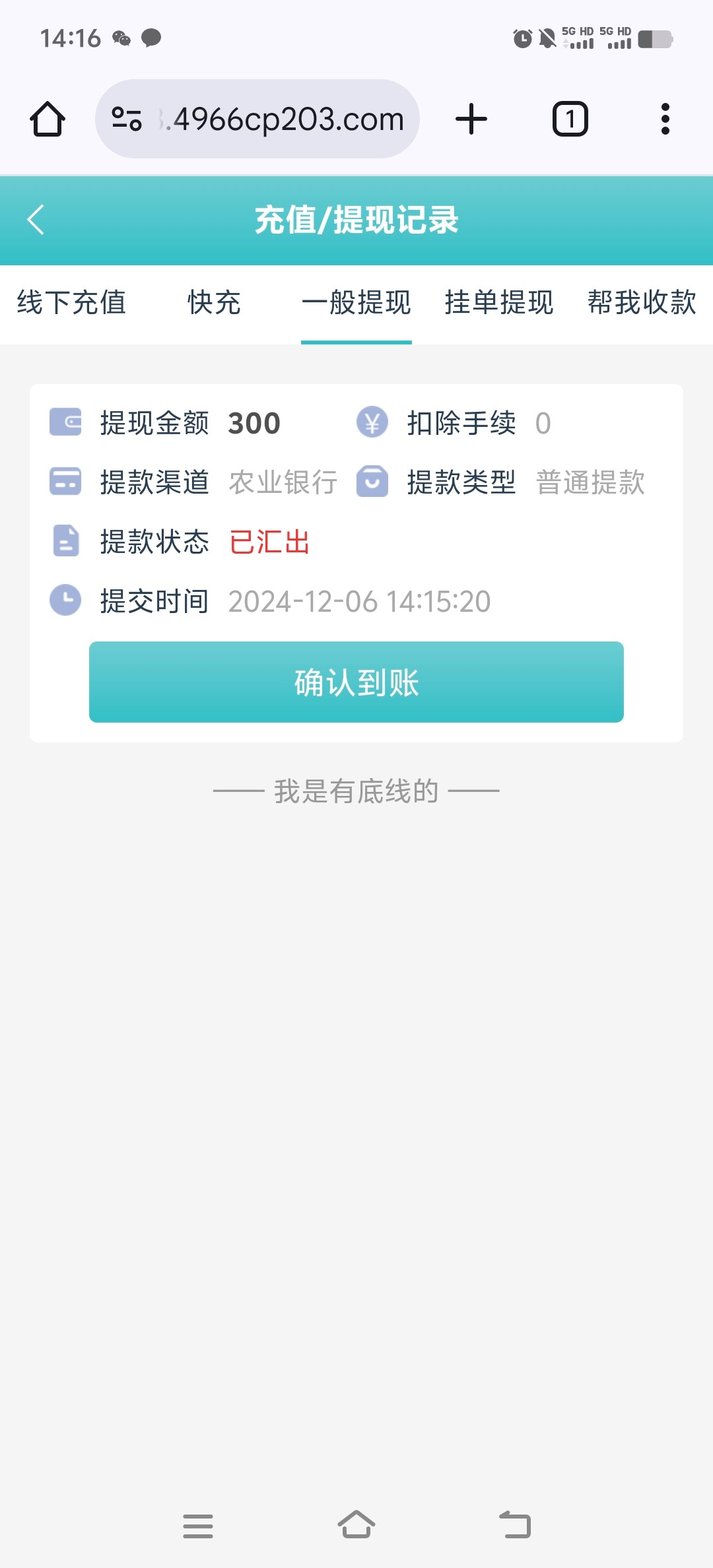The height and width of the screenshot is (1568, 713).
Task: Switch to the 快充 tab
Action: click(214, 303)
